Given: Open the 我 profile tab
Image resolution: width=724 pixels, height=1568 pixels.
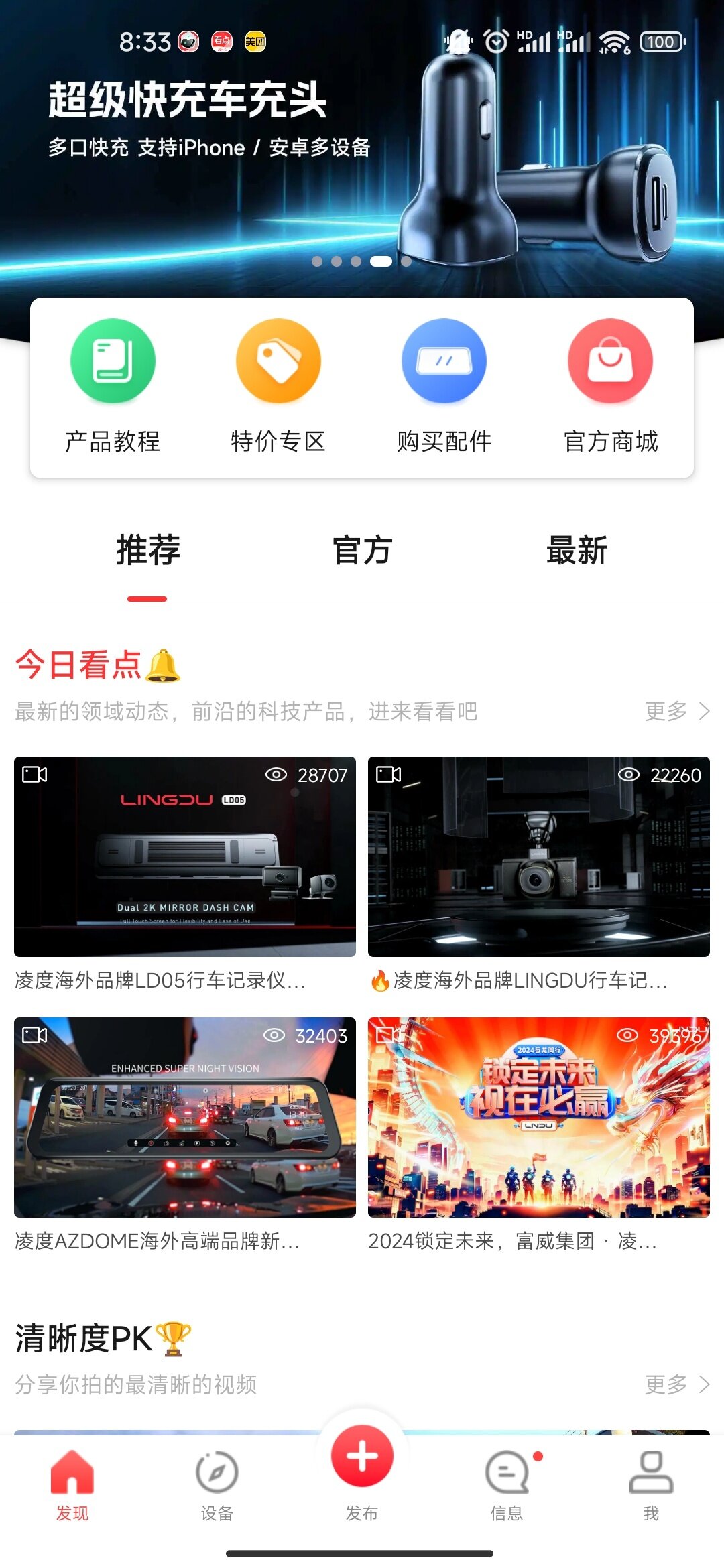Looking at the screenshot, I should (651, 1484).
